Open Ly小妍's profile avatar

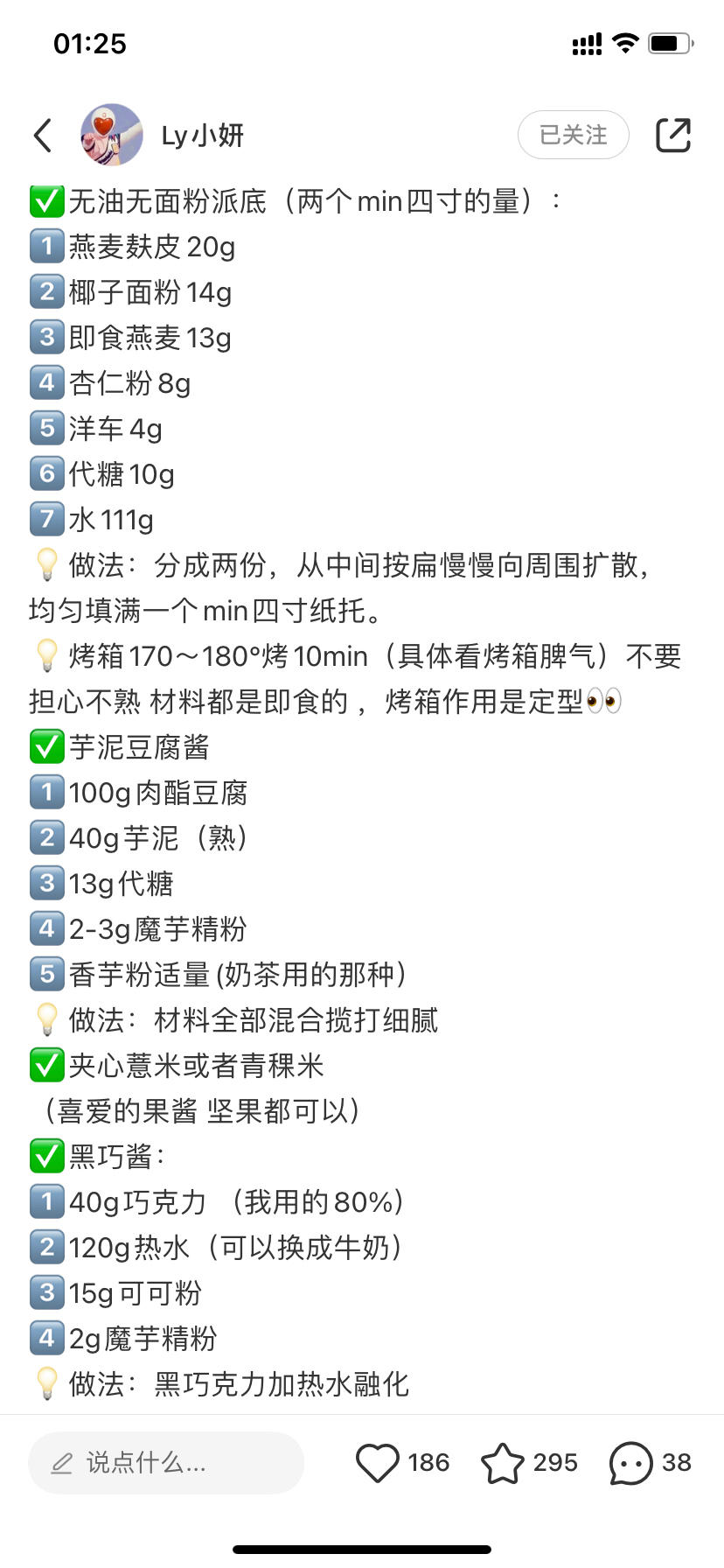point(112,135)
